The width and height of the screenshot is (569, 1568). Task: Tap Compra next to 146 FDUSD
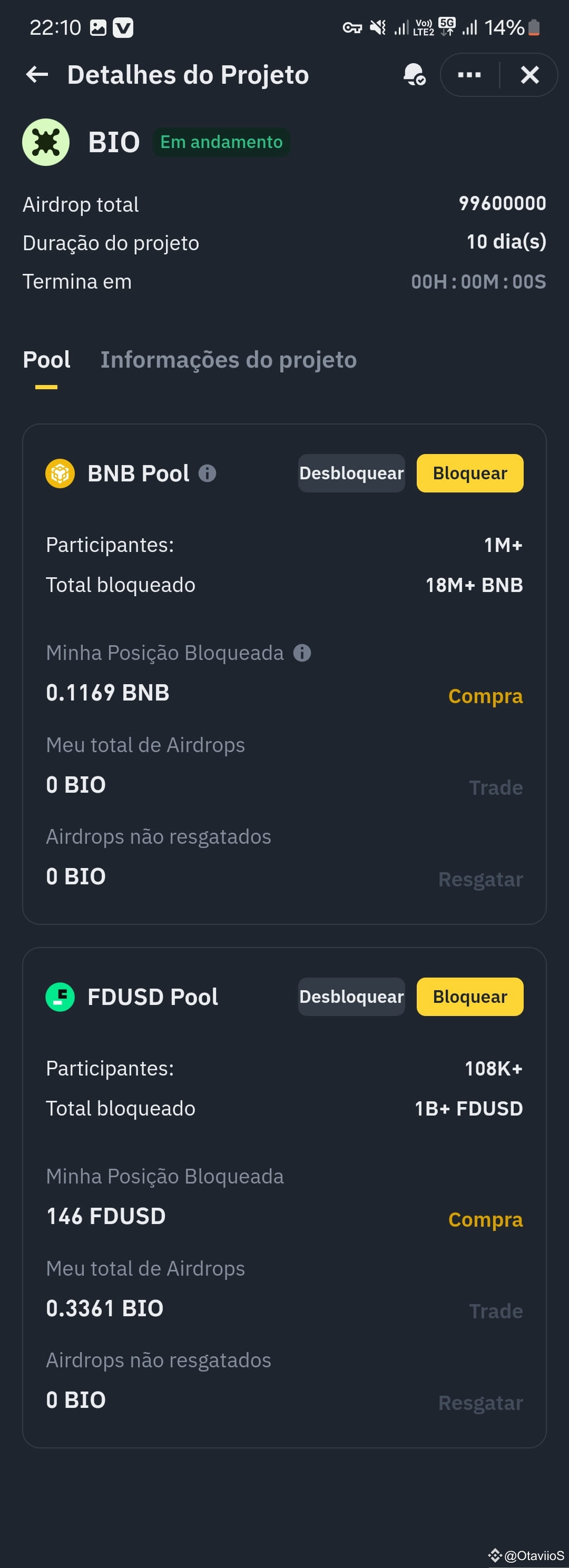click(x=485, y=1219)
